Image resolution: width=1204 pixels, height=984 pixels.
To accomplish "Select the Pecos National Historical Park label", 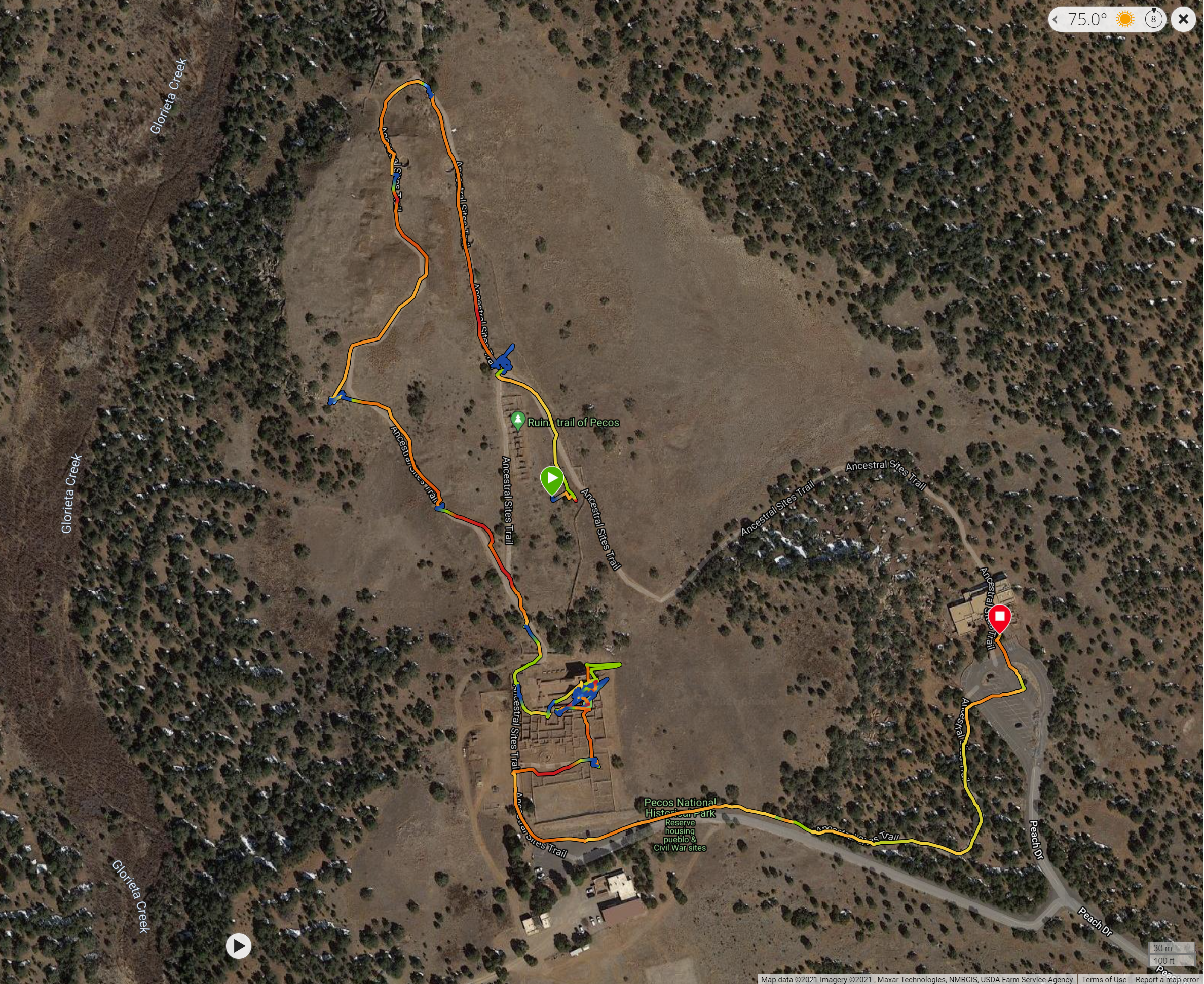I will [680, 808].
